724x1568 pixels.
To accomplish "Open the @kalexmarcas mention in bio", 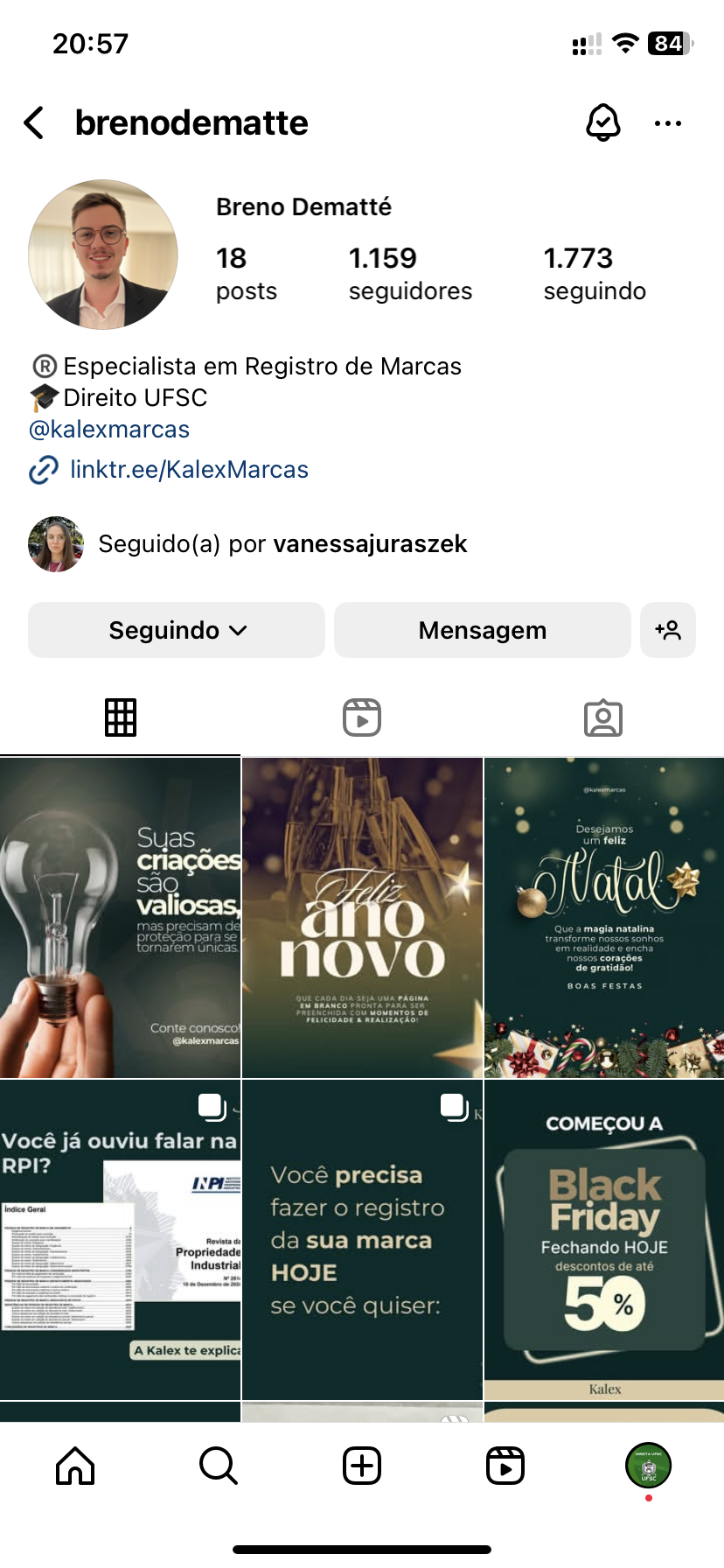I will (x=109, y=430).
